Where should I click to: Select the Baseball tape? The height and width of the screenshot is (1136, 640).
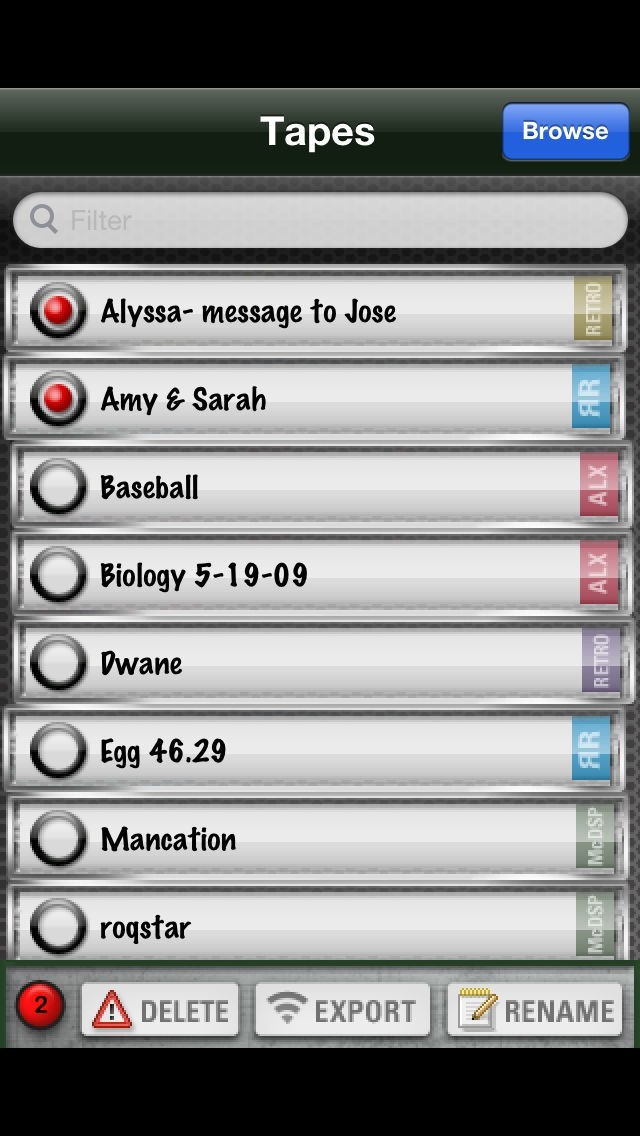point(58,487)
